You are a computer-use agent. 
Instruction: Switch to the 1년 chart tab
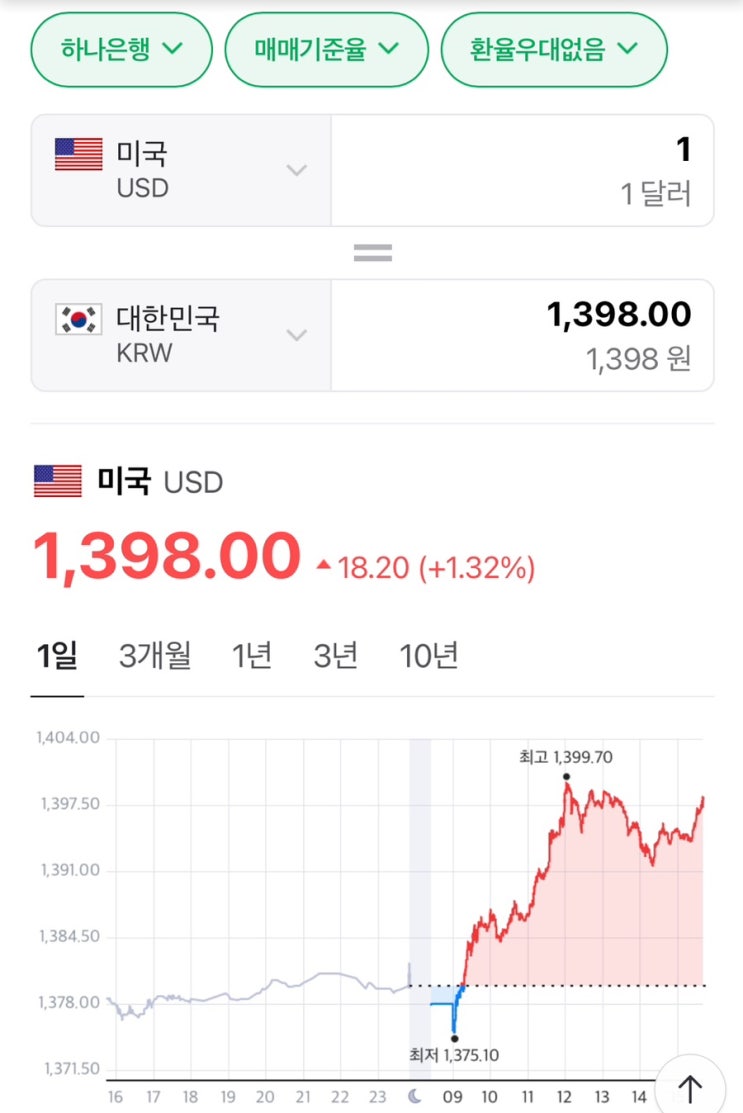[252, 657]
